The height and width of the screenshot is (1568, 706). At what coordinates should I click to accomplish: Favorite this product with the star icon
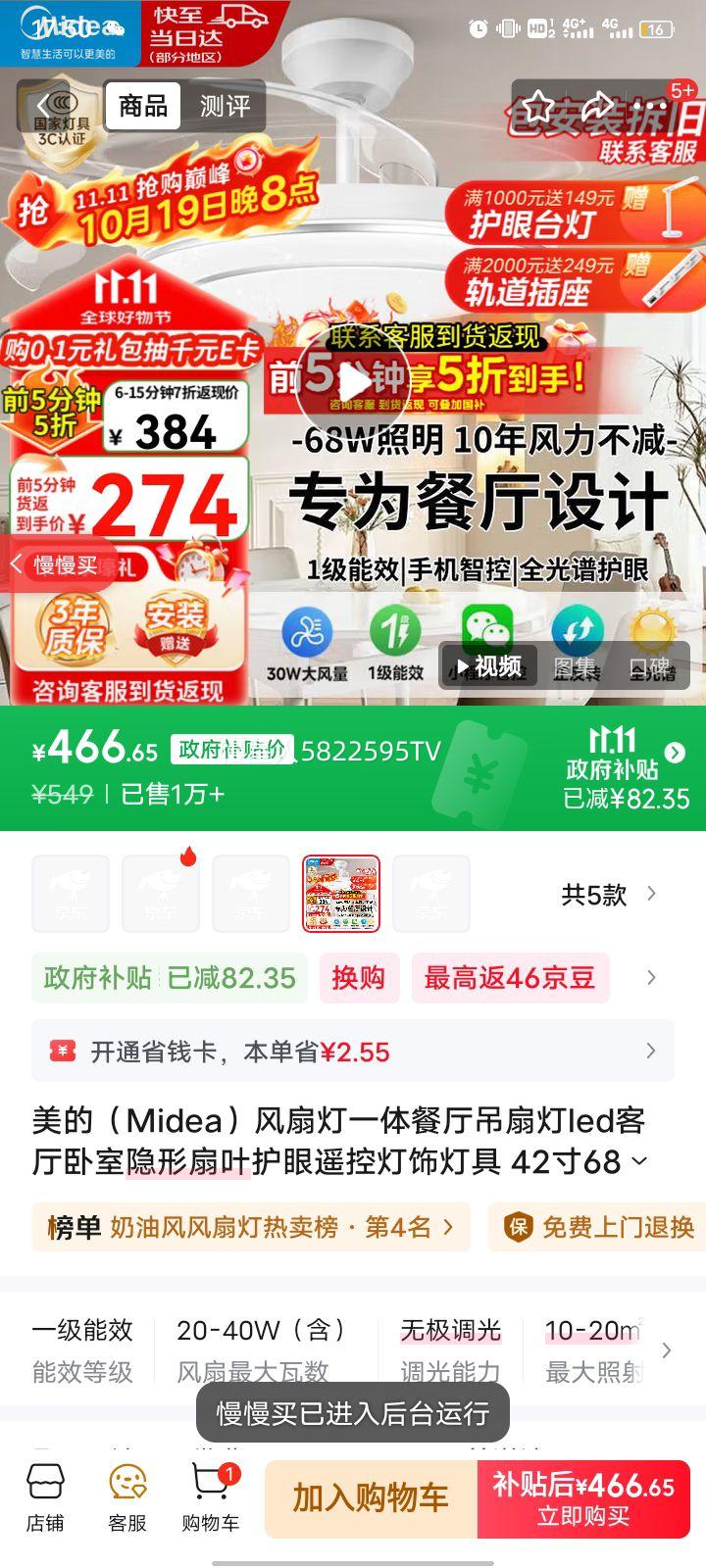537,106
